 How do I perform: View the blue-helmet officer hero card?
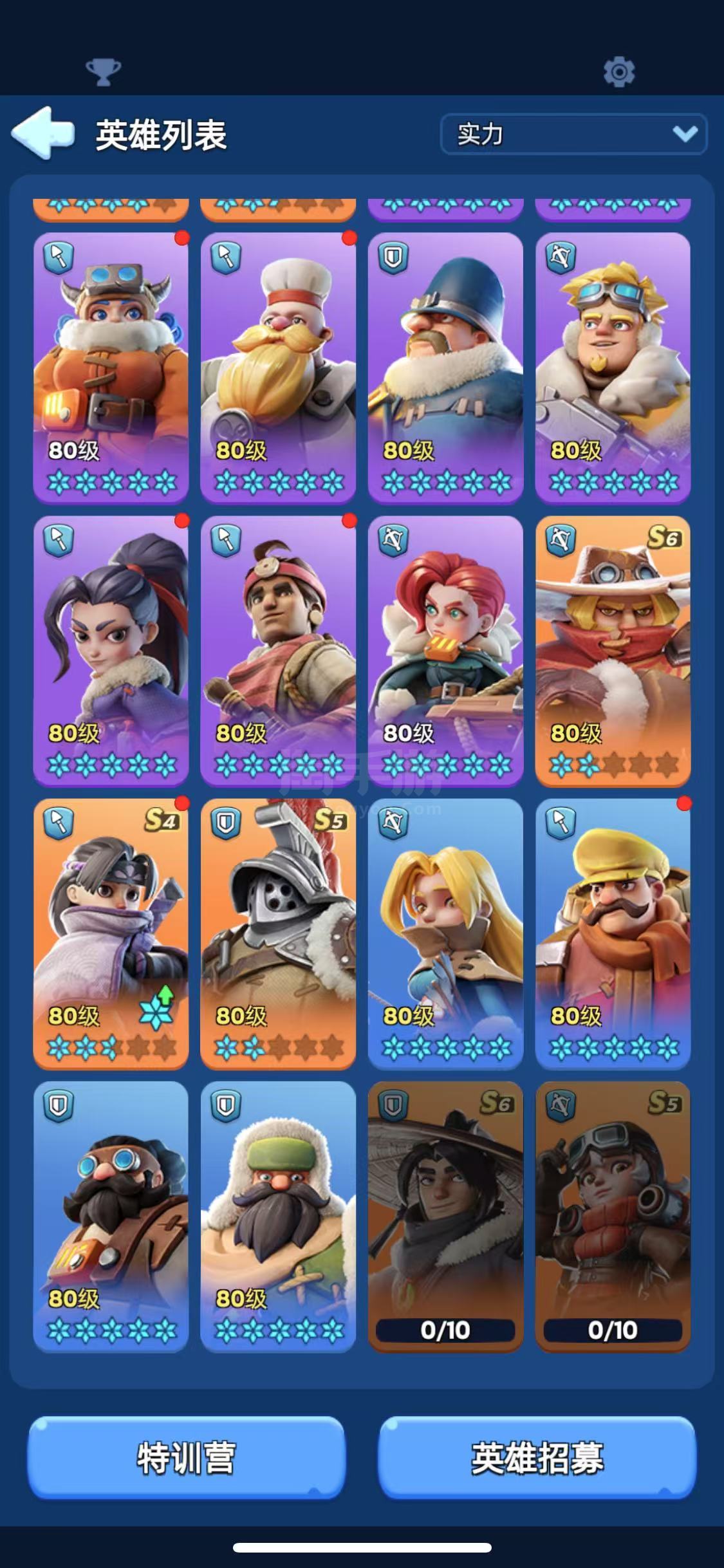pos(445,368)
